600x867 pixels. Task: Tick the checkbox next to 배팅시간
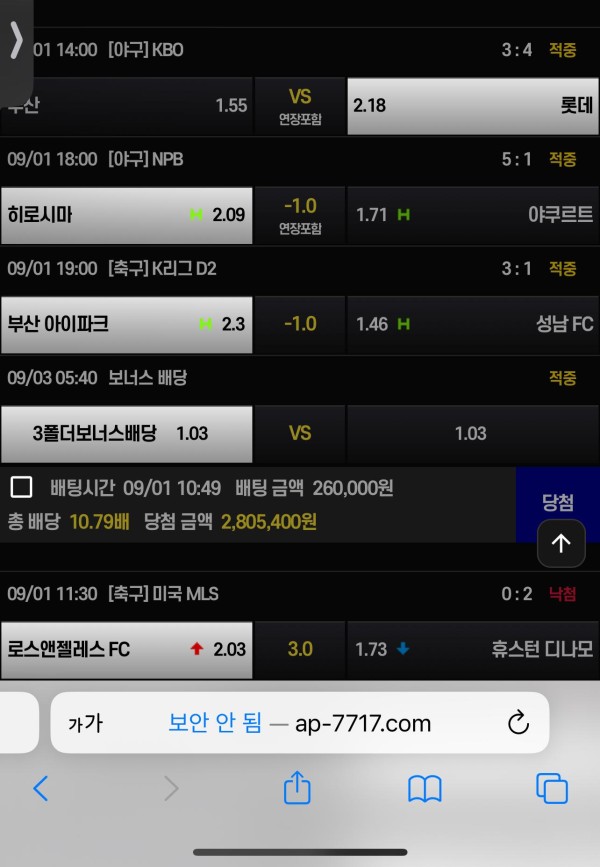click(x=21, y=488)
